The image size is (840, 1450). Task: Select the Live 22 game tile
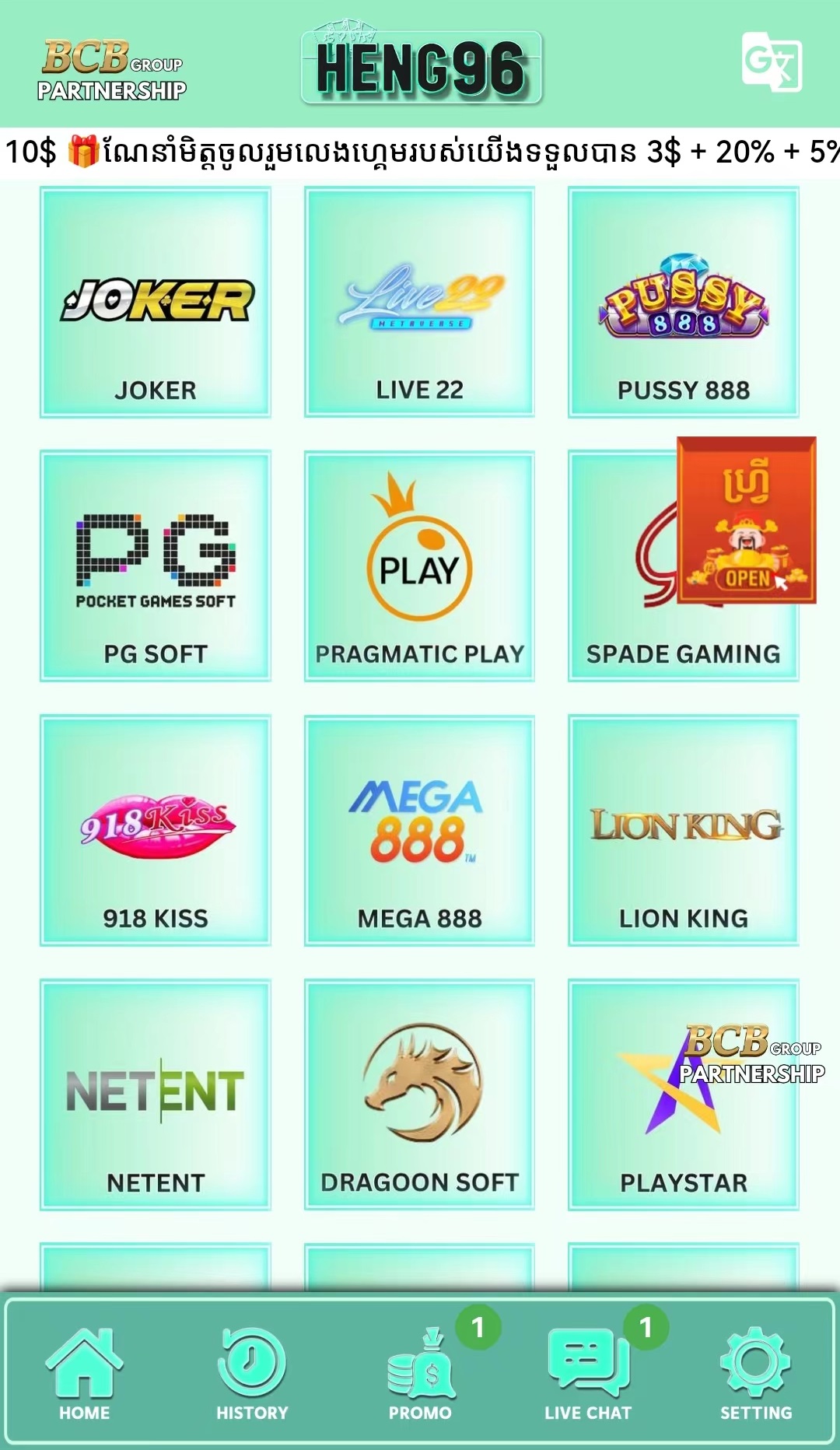[x=419, y=303]
